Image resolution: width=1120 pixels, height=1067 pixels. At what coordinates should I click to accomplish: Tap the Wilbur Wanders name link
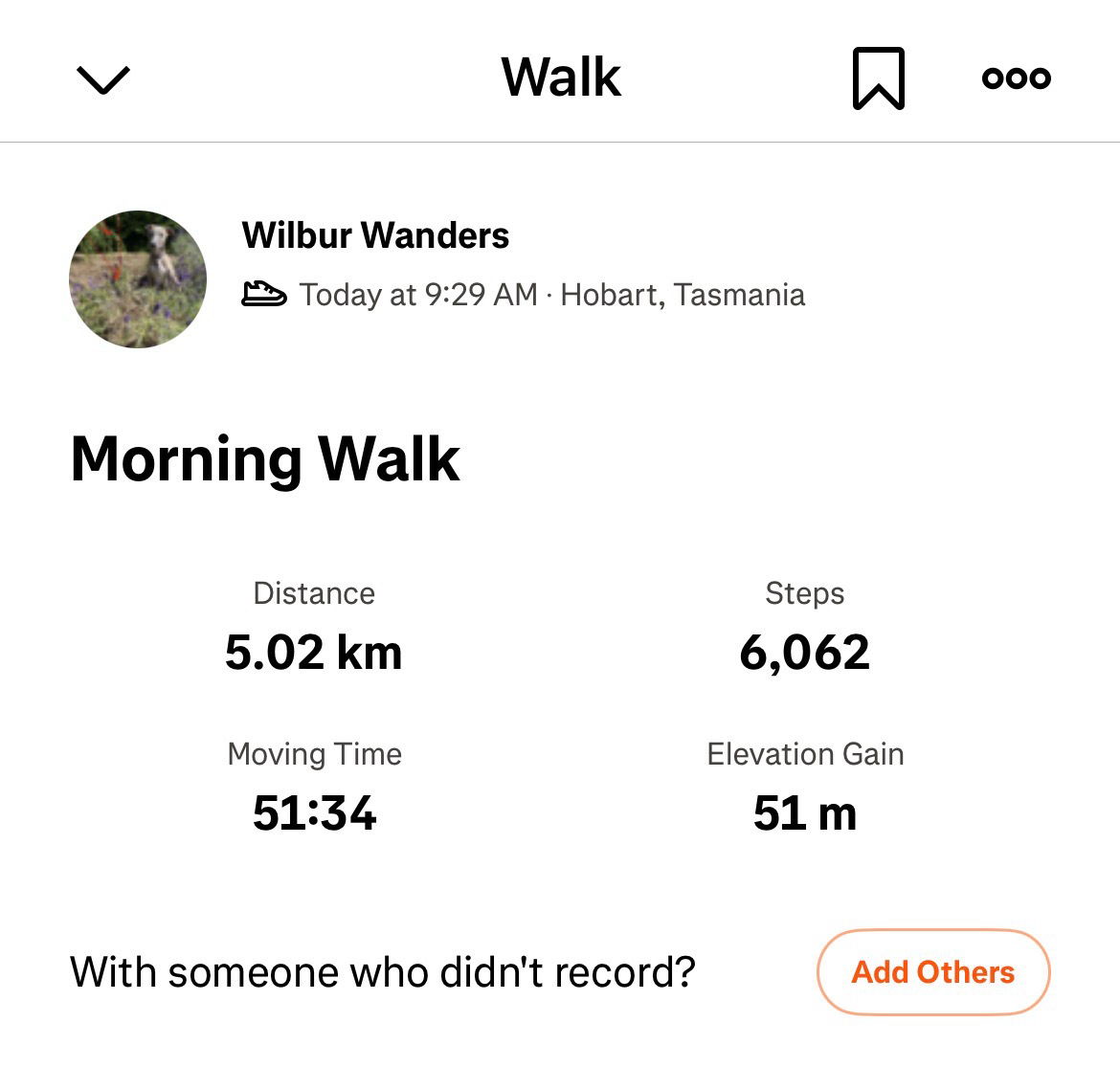[x=375, y=235]
